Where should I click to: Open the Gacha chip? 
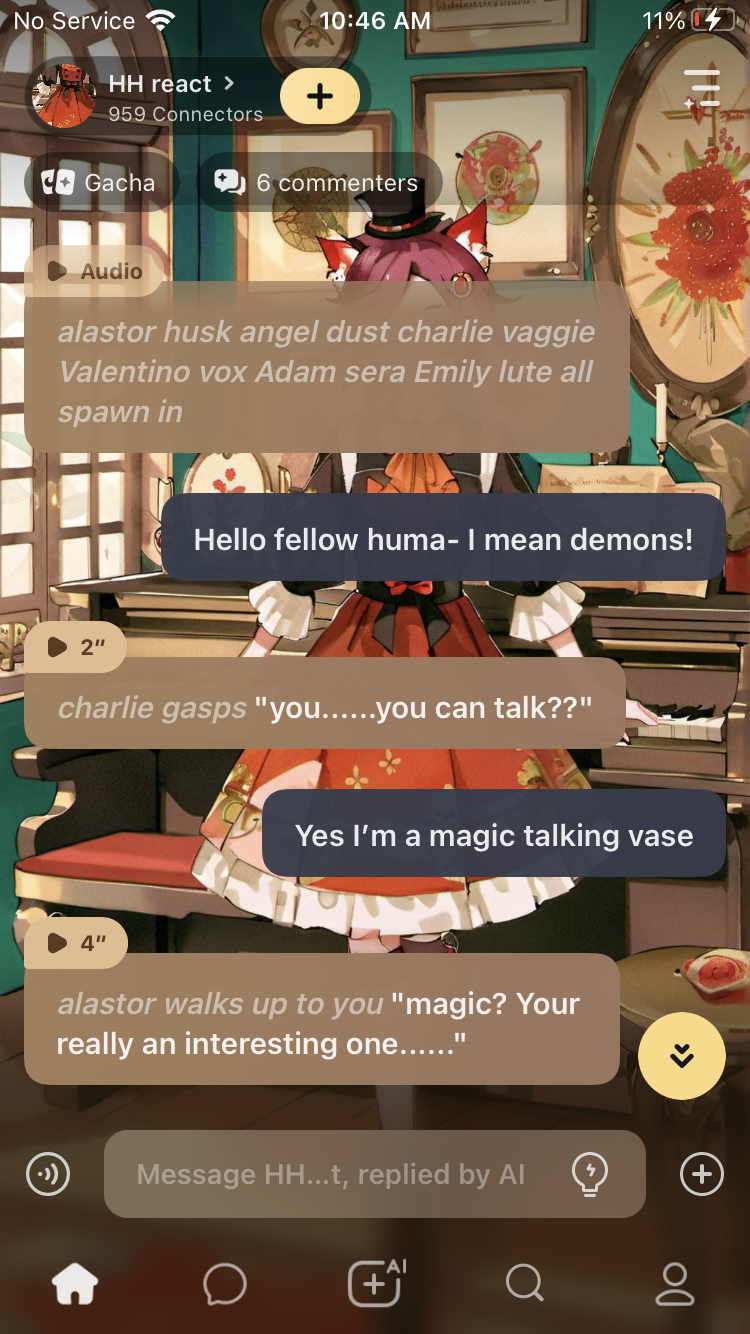[x=100, y=183]
